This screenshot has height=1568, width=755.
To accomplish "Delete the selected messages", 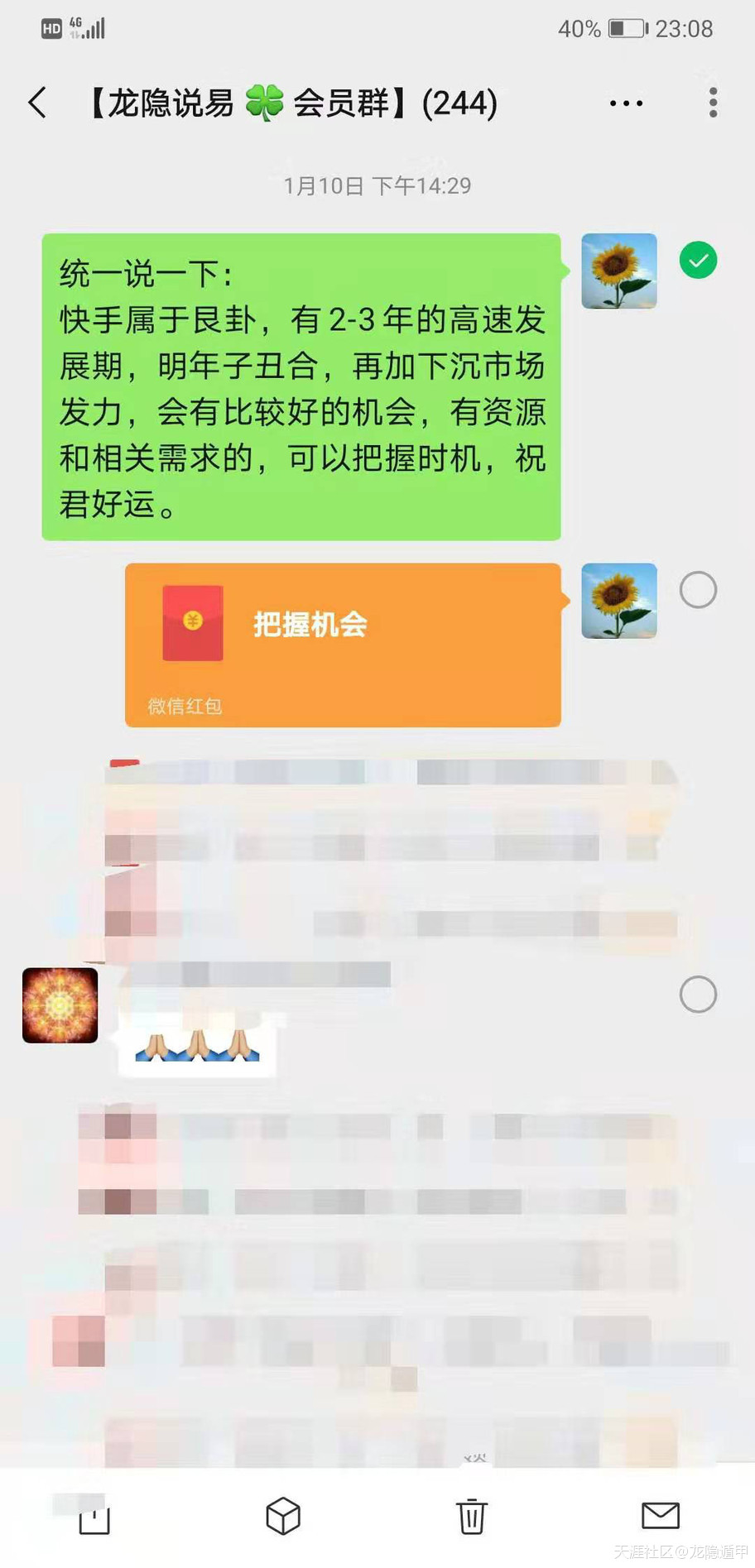I will click(x=472, y=1516).
